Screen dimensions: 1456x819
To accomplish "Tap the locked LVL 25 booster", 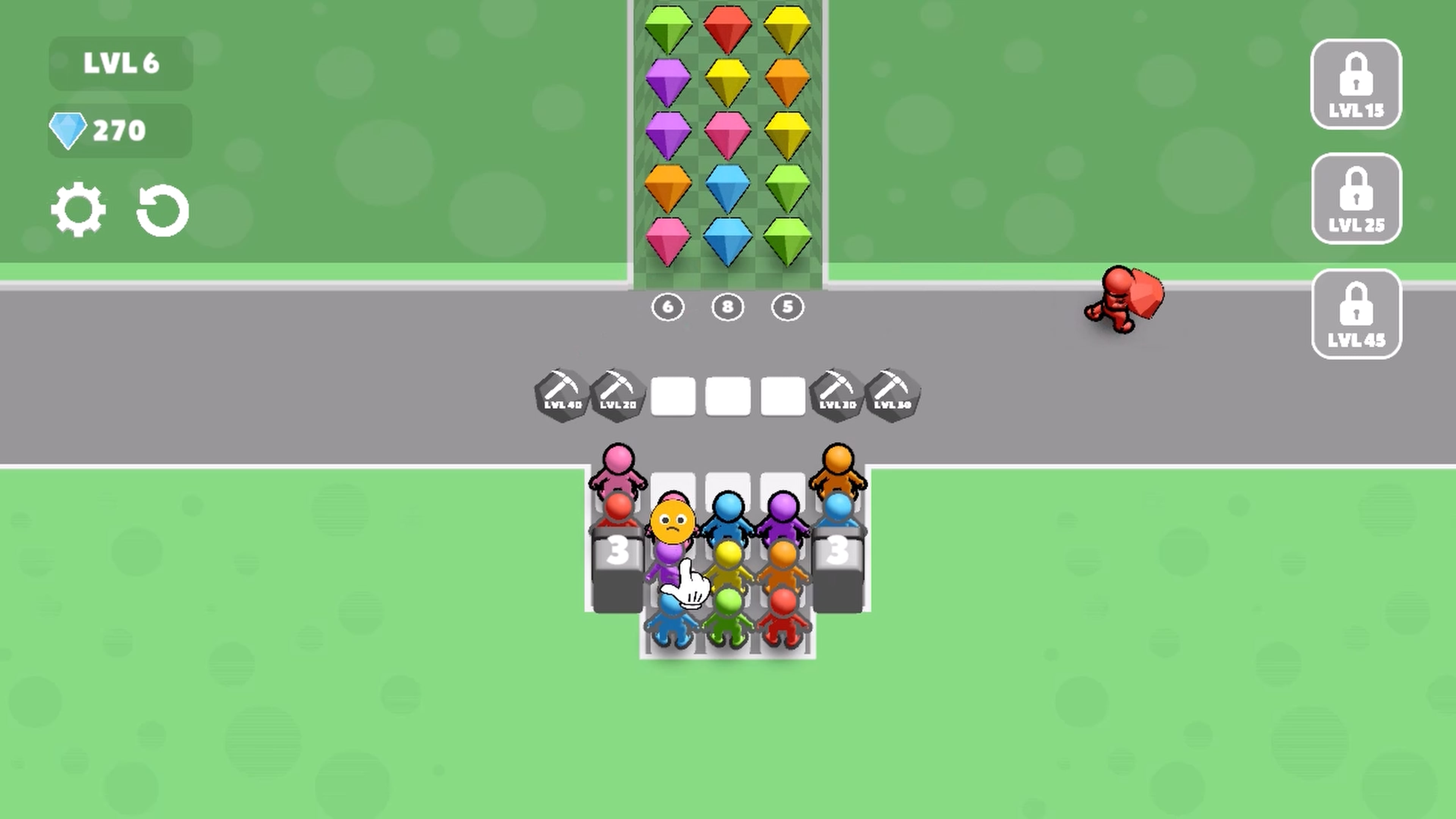I will pos(1356,198).
